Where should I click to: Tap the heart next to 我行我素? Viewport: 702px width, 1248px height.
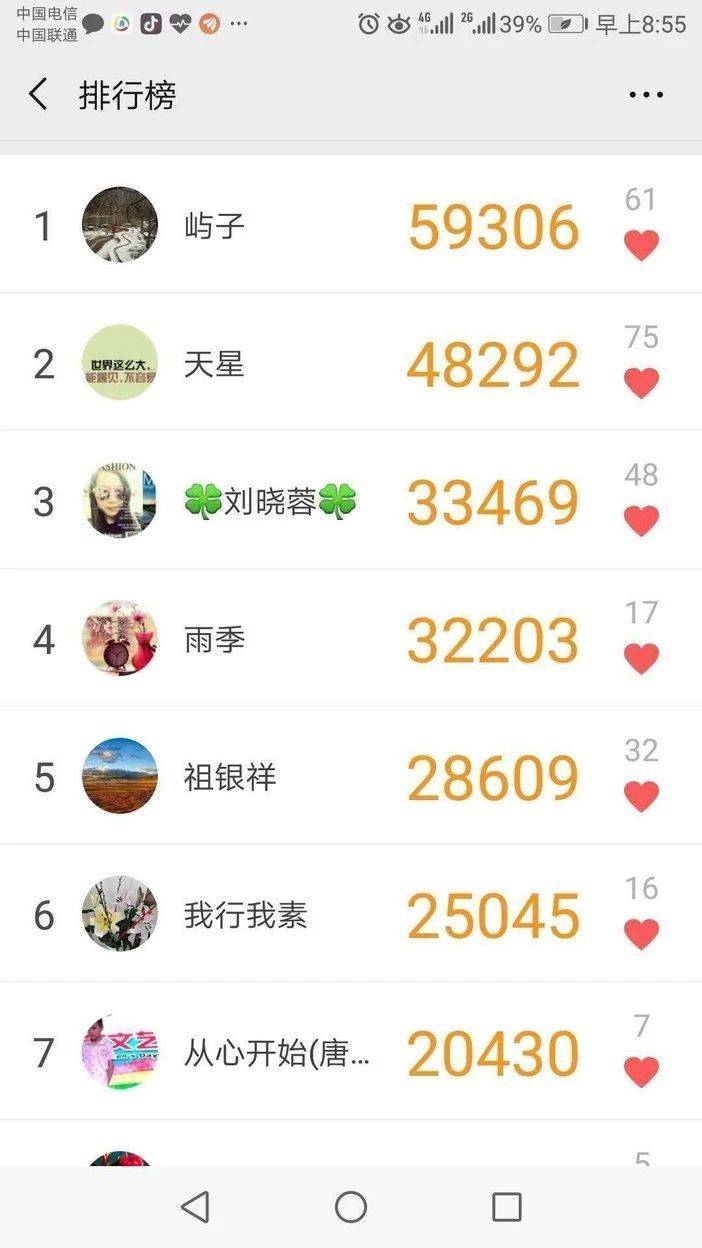point(641,935)
